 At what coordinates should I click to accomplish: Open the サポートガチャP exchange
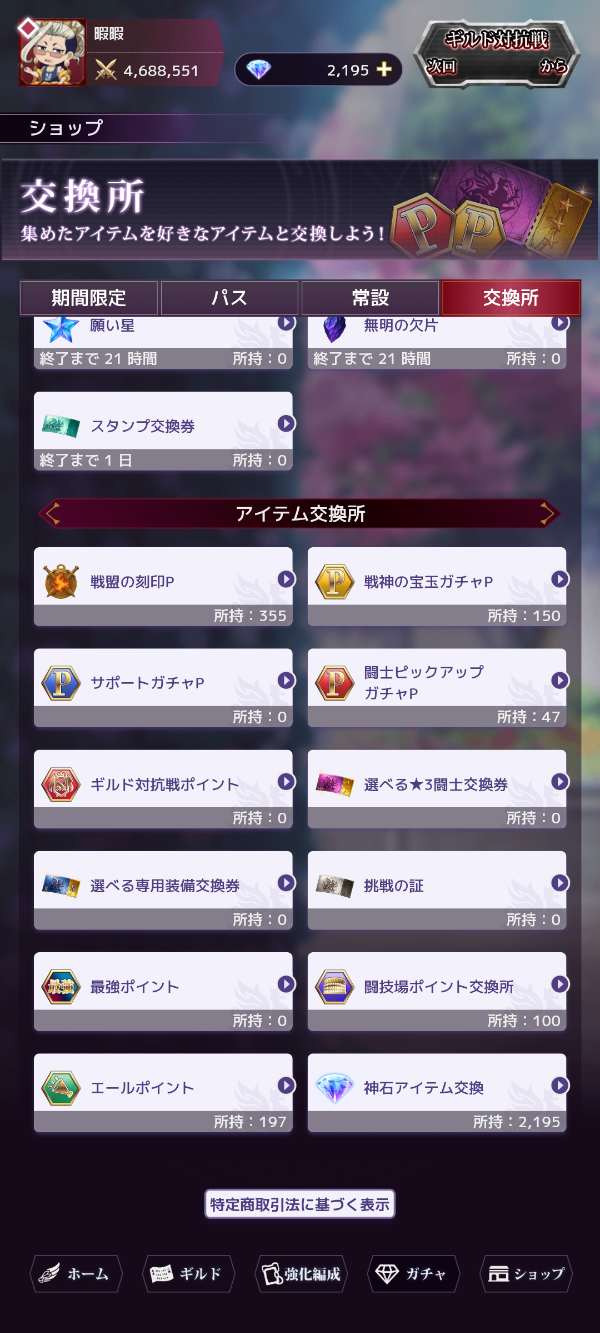(x=163, y=682)
